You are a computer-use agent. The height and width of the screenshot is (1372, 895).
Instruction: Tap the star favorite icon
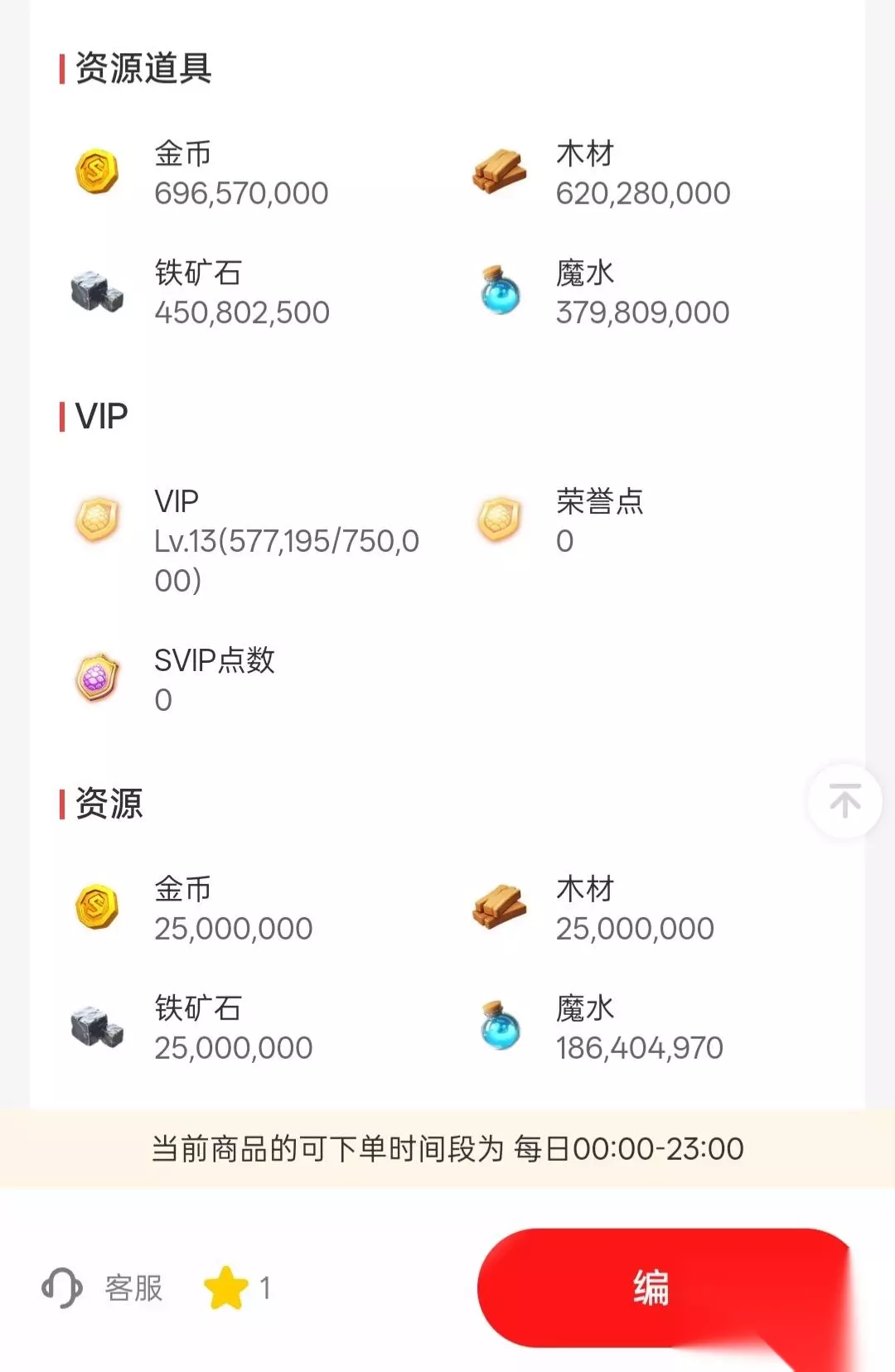pyautogui.click(x=225, y=1288)
